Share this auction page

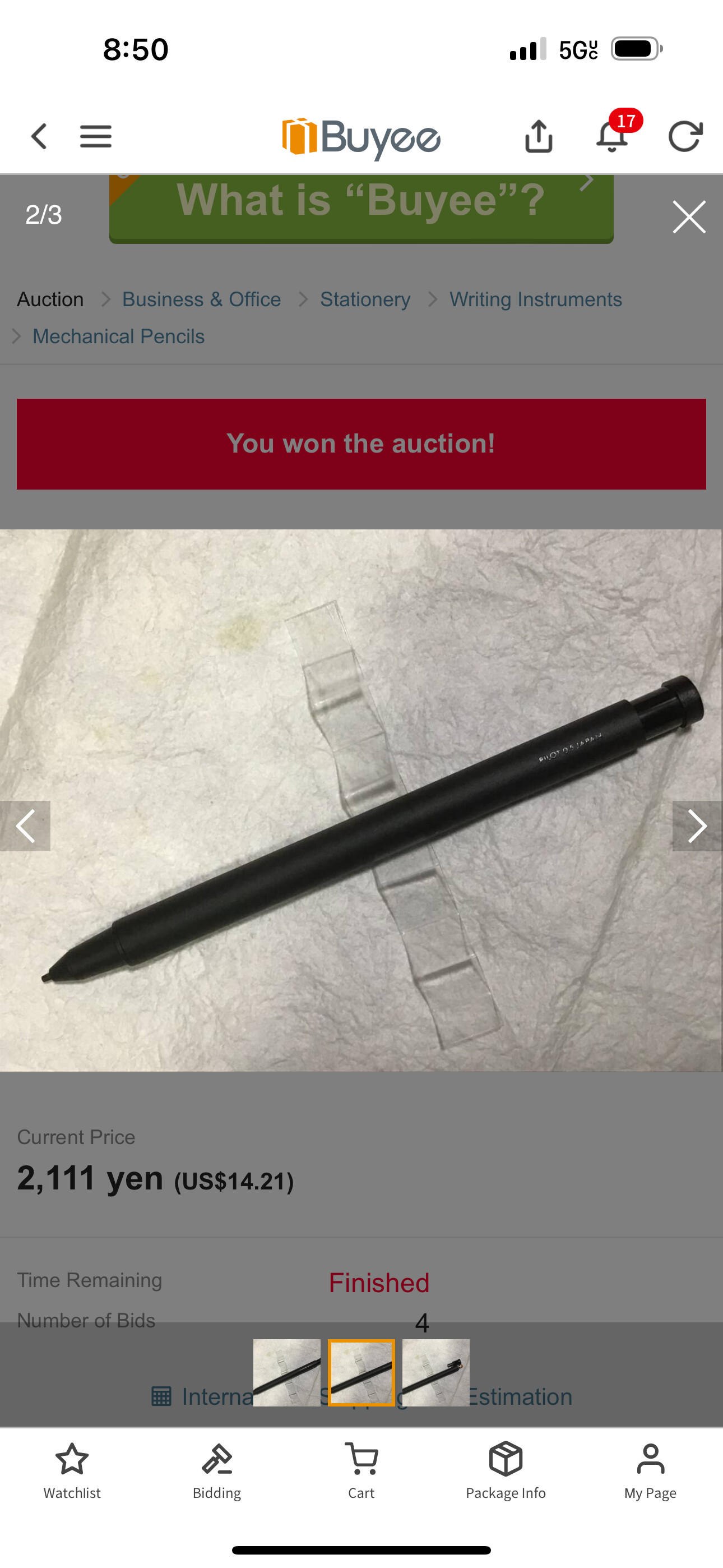[539, 136]
